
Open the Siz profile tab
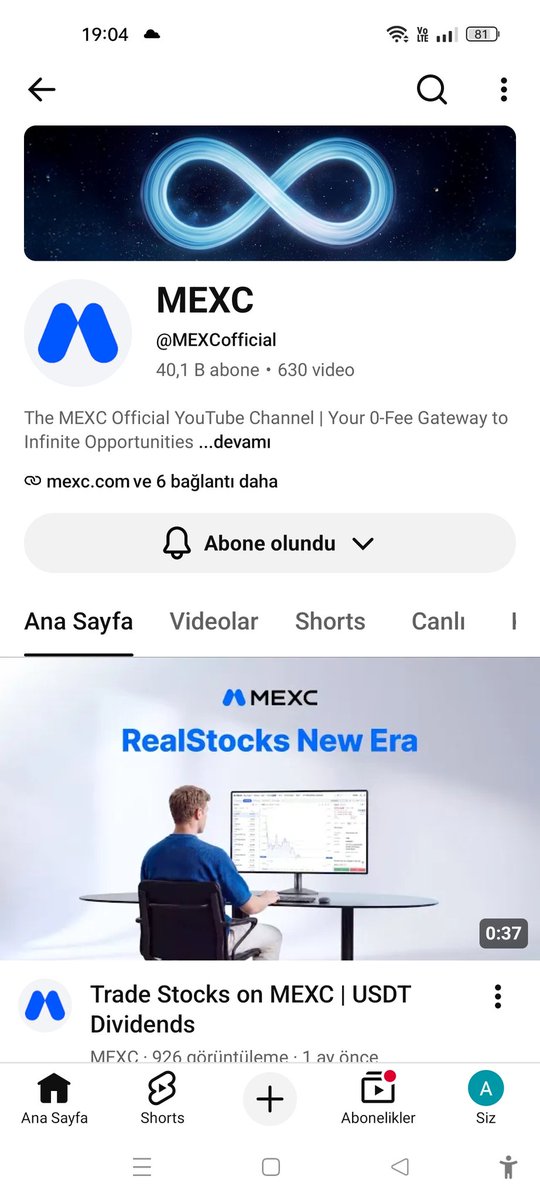coord(486,1099)
